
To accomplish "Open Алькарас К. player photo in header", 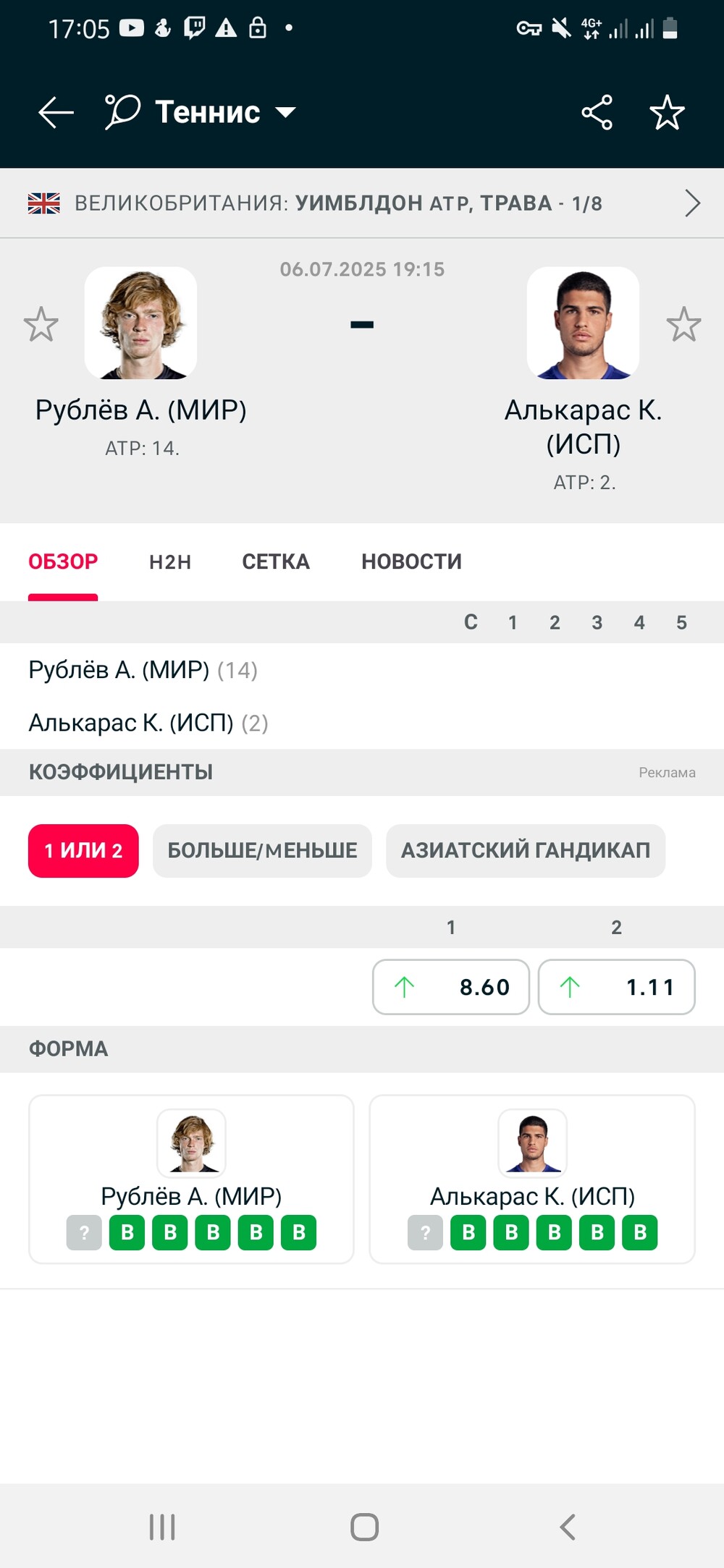I will coord(583,323).
